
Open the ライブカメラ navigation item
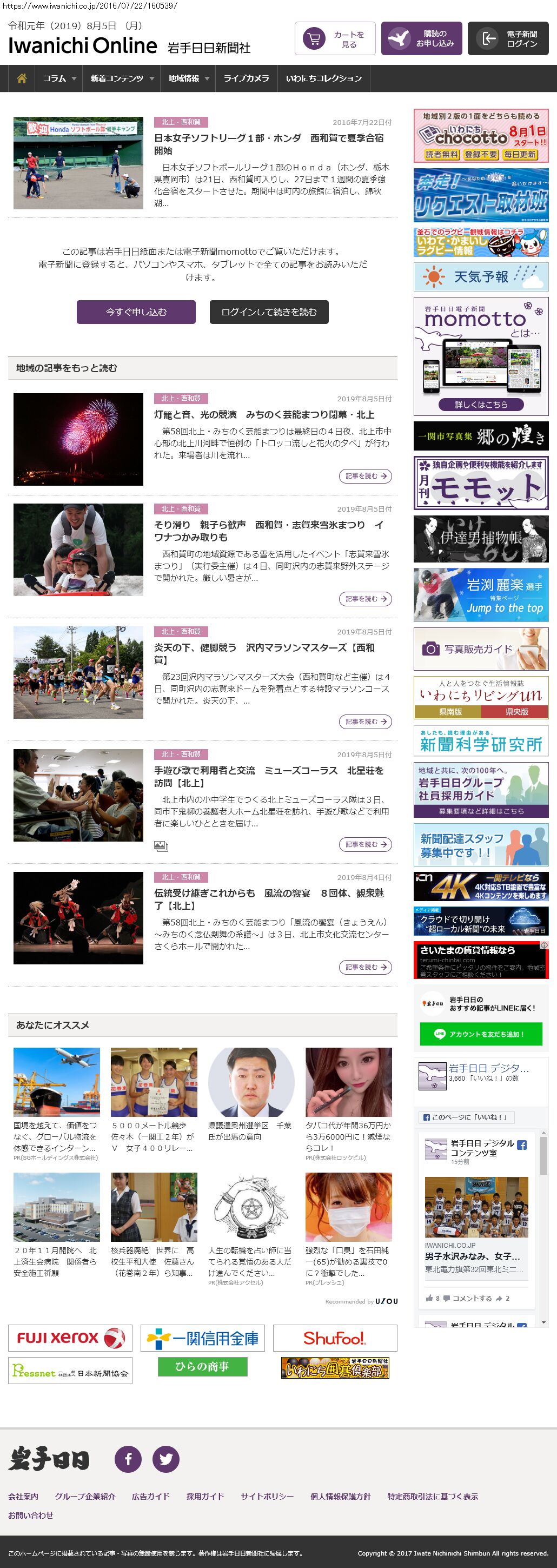[246, 78]
